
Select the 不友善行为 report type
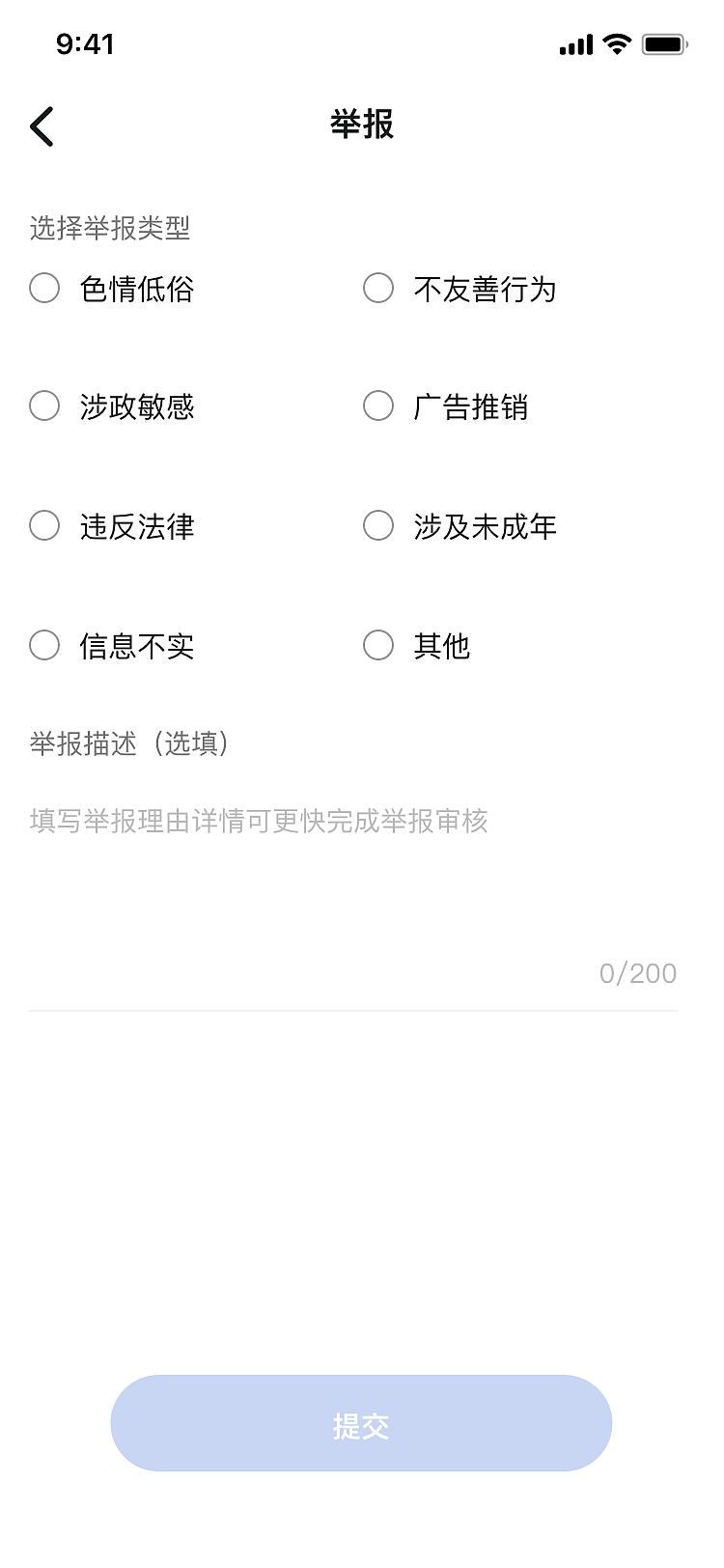377,286
